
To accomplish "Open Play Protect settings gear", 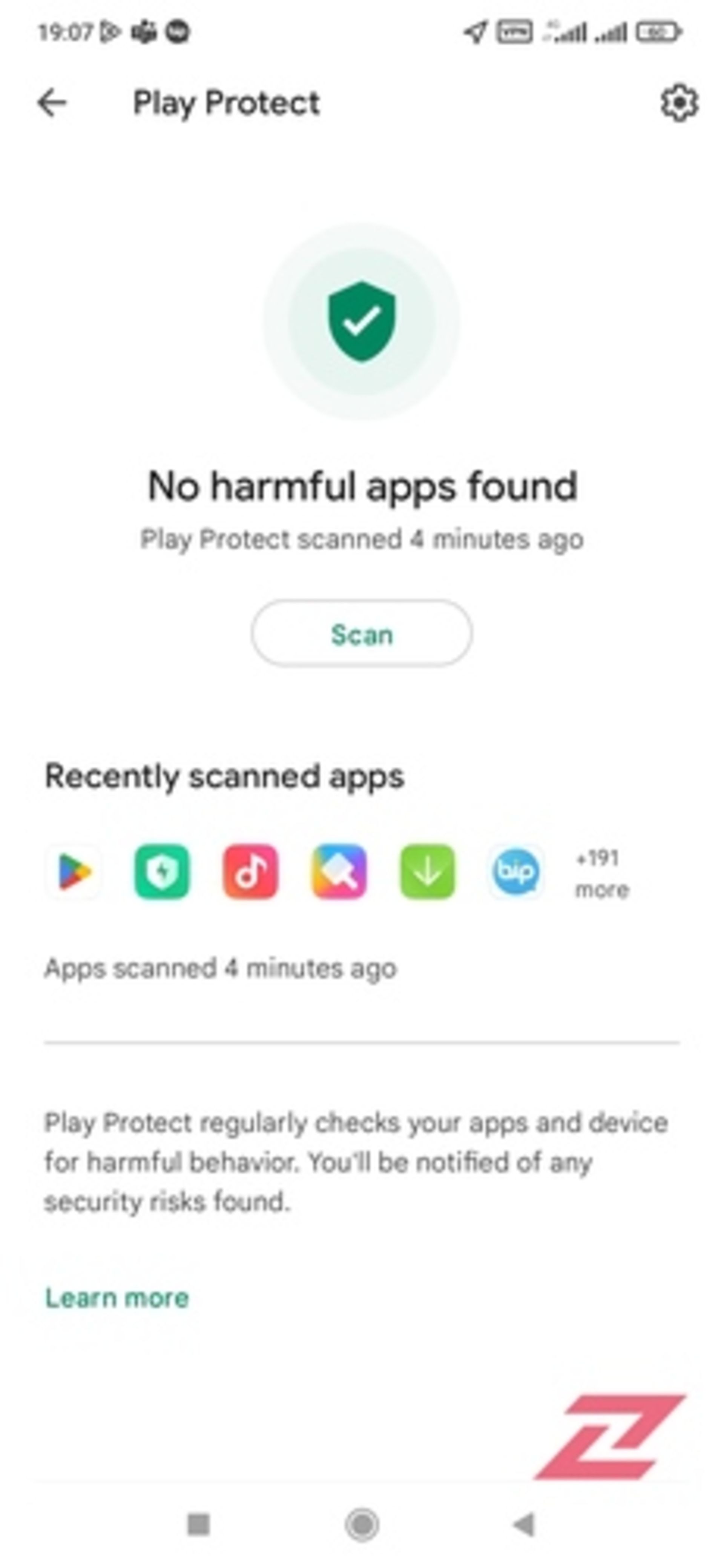I will click(x=679, y=103).
